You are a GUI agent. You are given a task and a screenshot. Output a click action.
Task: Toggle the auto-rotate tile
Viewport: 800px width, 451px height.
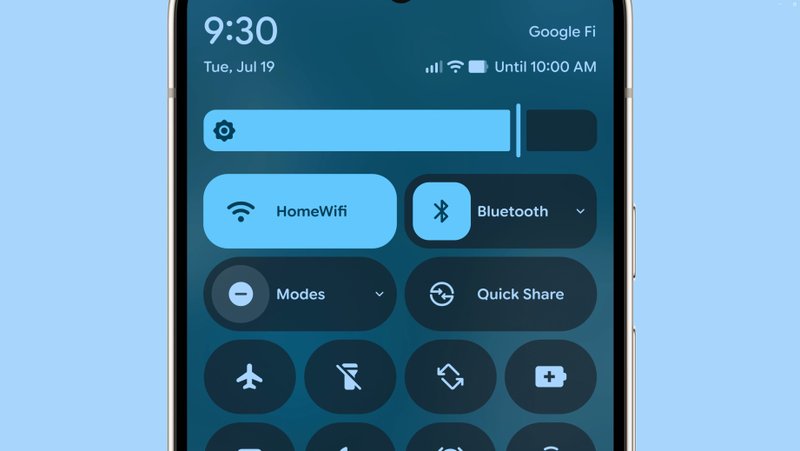tap(450, 377)
